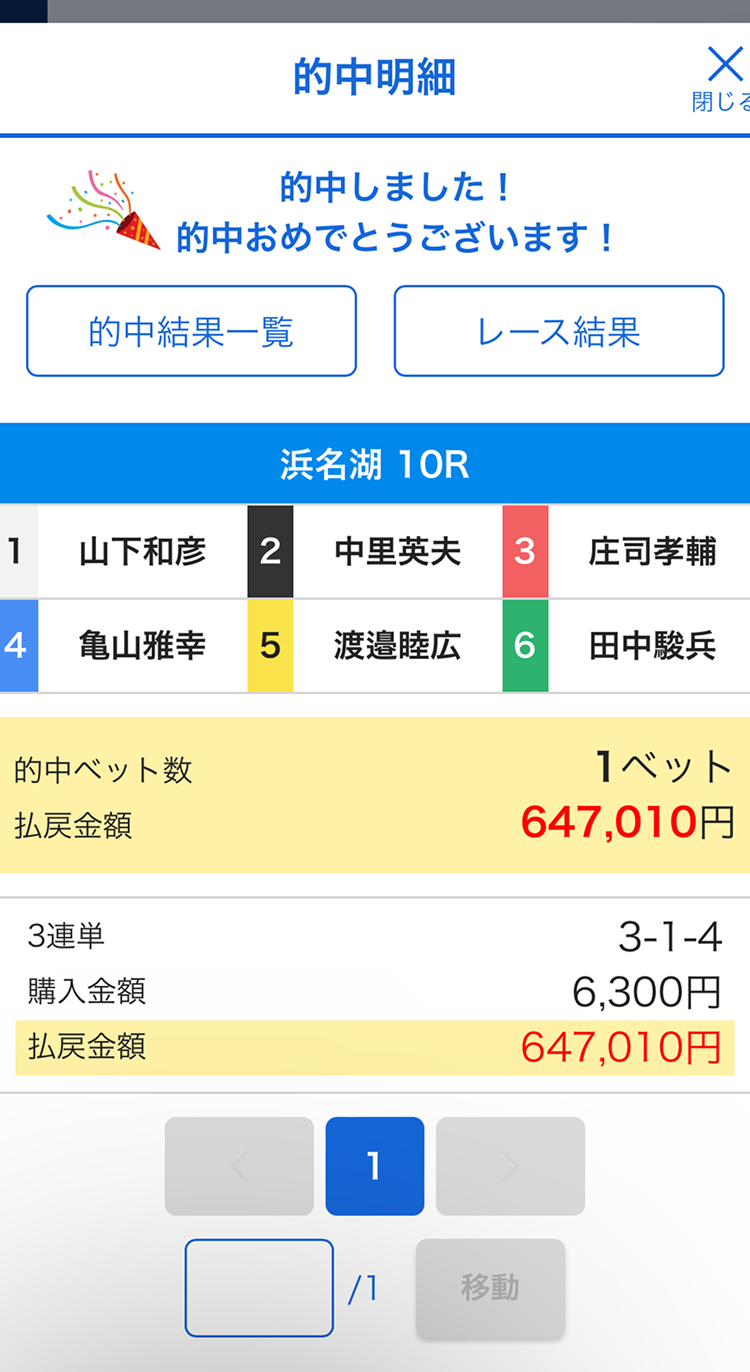Close the 的中明細 dialog
Image resolution: width=750 pixels, height=1372 pixels.
724,75
